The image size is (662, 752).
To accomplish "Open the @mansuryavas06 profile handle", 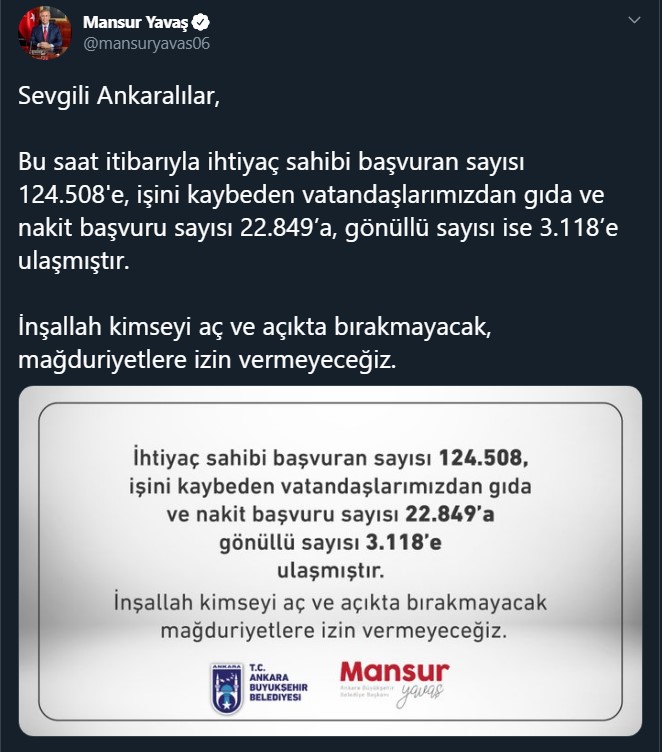I will pyautogui.click(x=146, y=45).
